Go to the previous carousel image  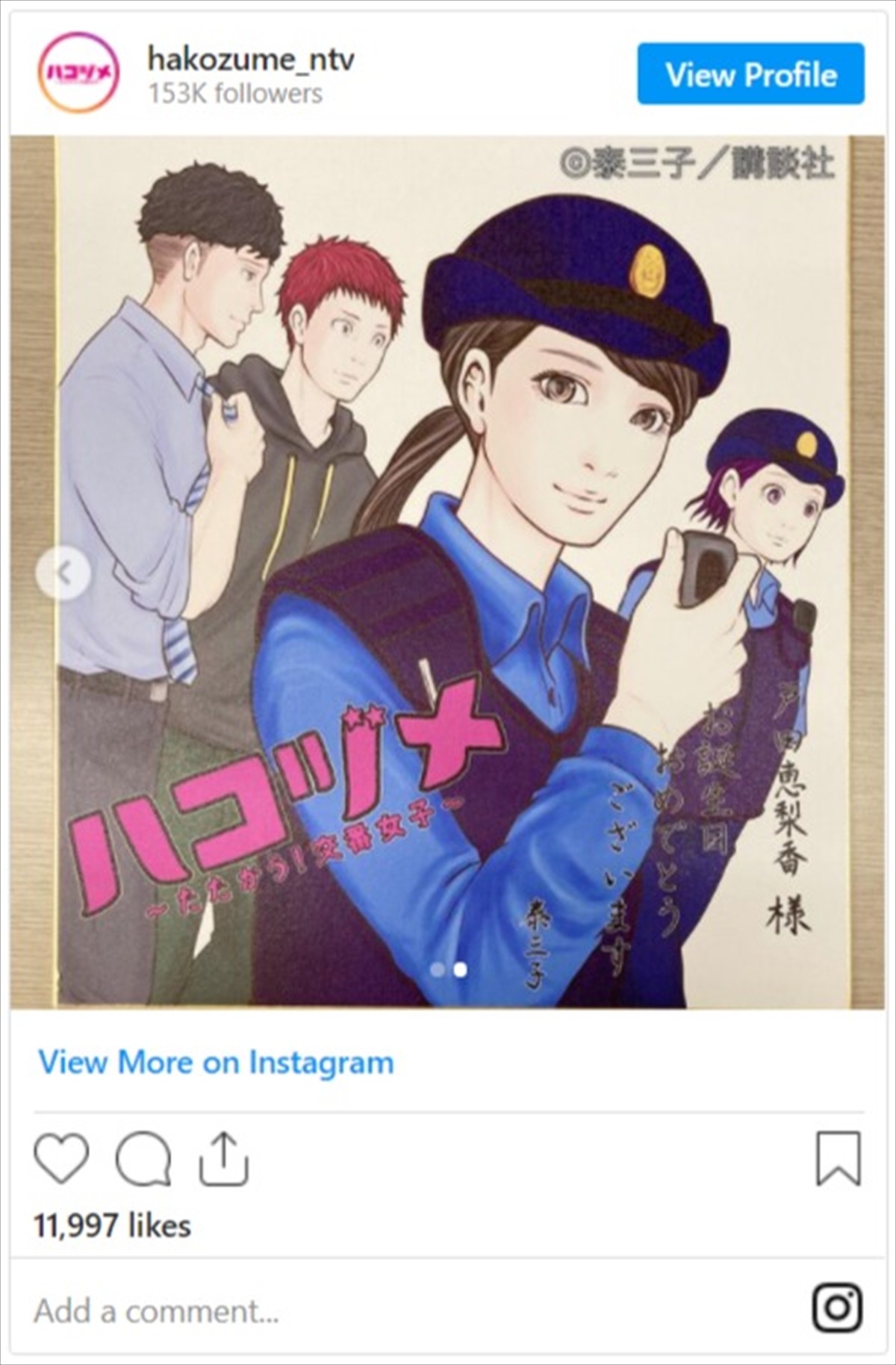(x=64, y=573)
